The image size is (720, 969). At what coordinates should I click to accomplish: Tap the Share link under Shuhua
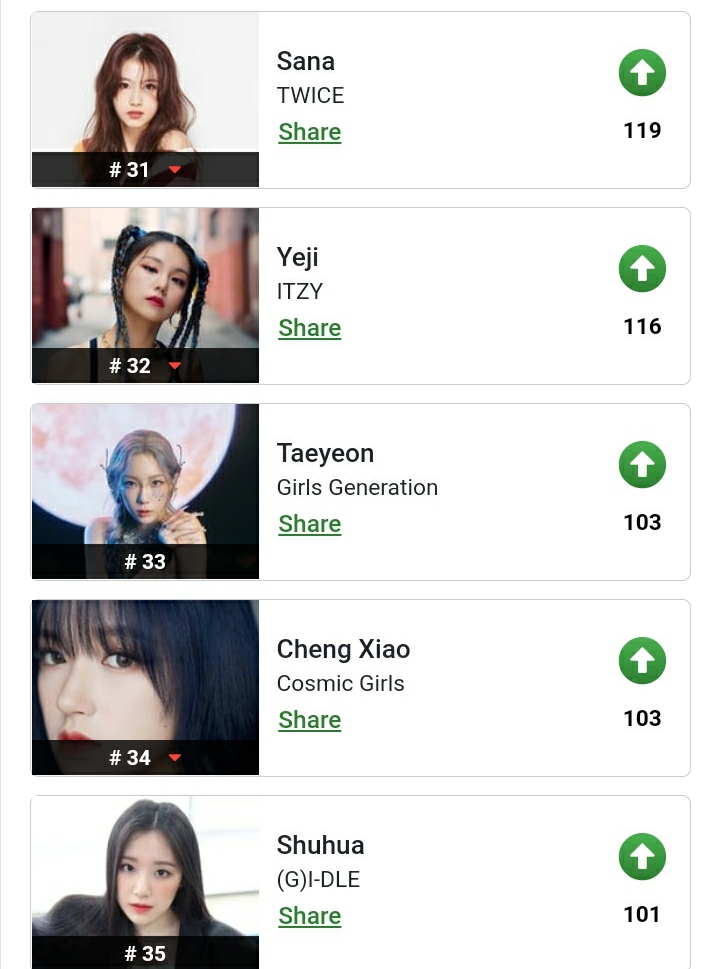click(x=310, y=916)
